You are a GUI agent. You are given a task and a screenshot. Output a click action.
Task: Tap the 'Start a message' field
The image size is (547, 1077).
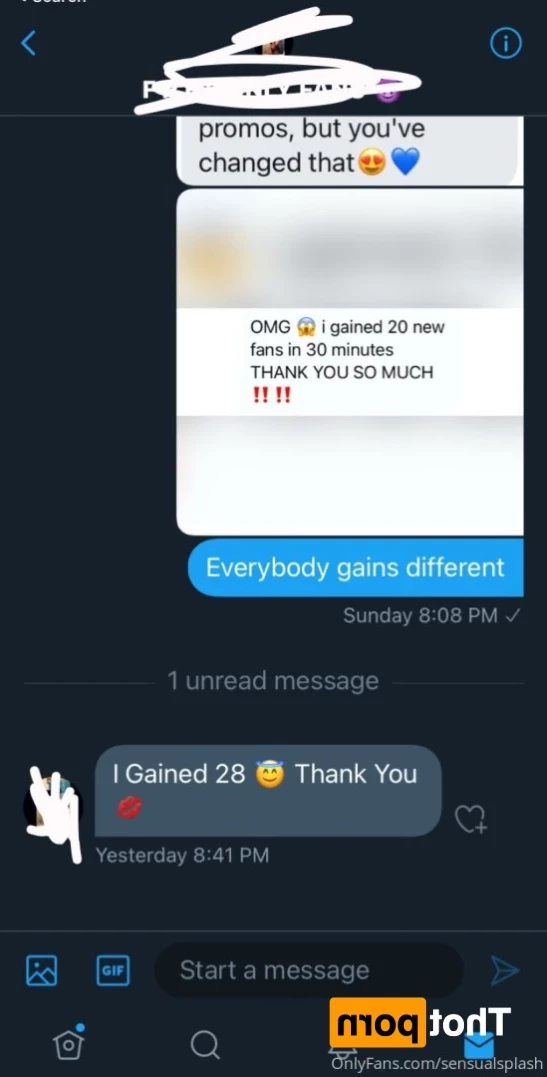[x=309, y=970]
